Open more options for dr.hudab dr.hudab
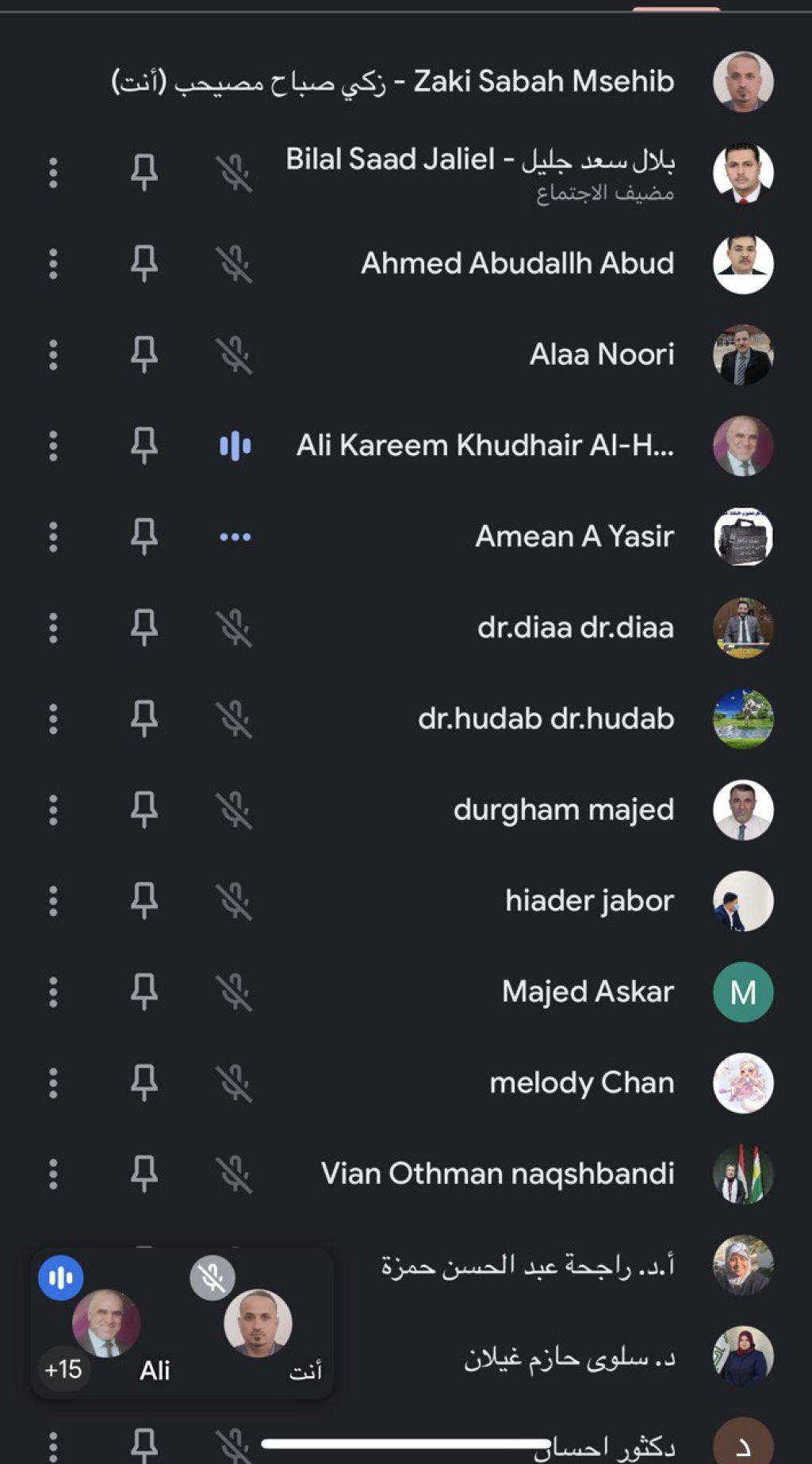 (x=53, y=719)
